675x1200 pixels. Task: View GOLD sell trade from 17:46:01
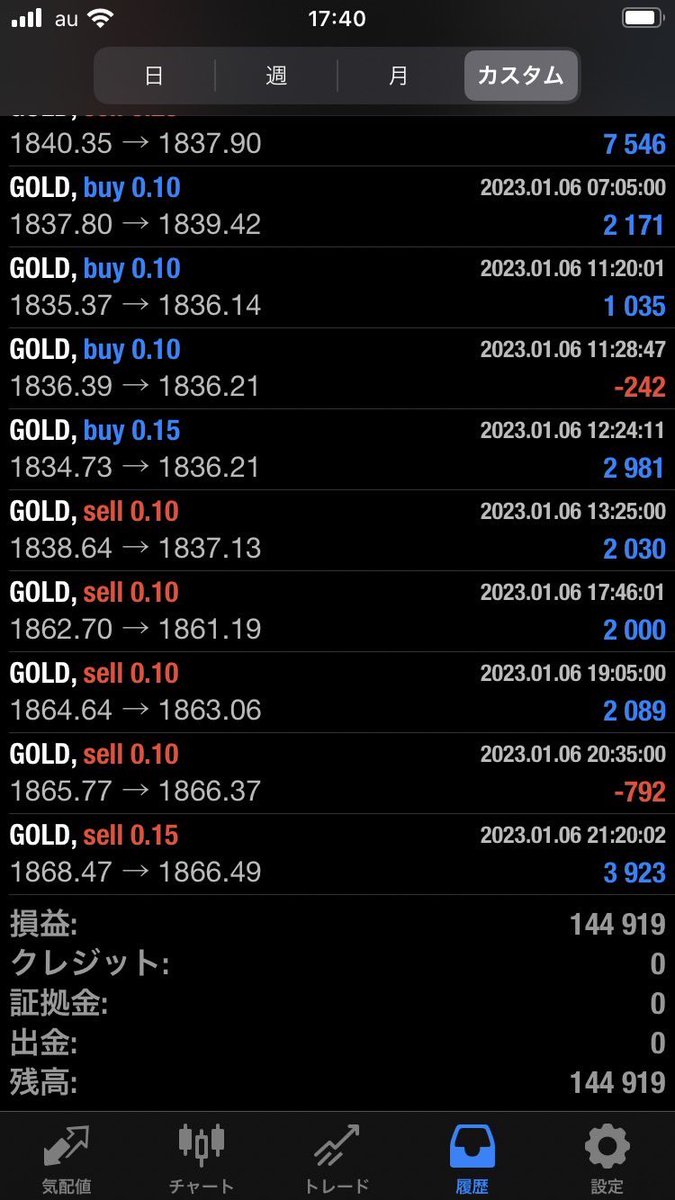click(x=337, y=611)
